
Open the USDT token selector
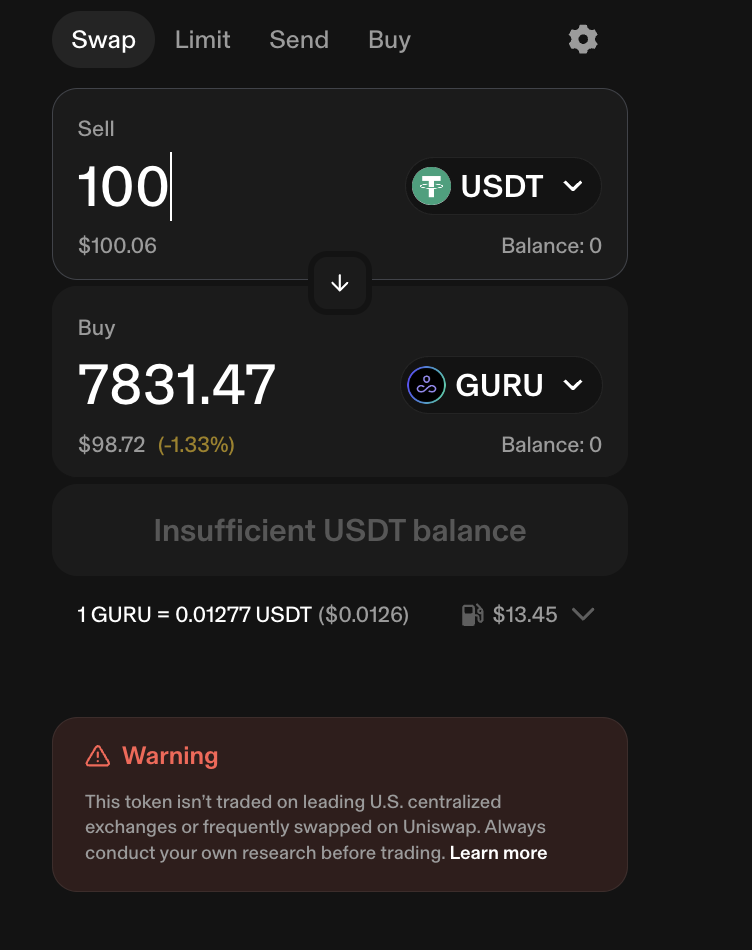click(x=503, y=186)
